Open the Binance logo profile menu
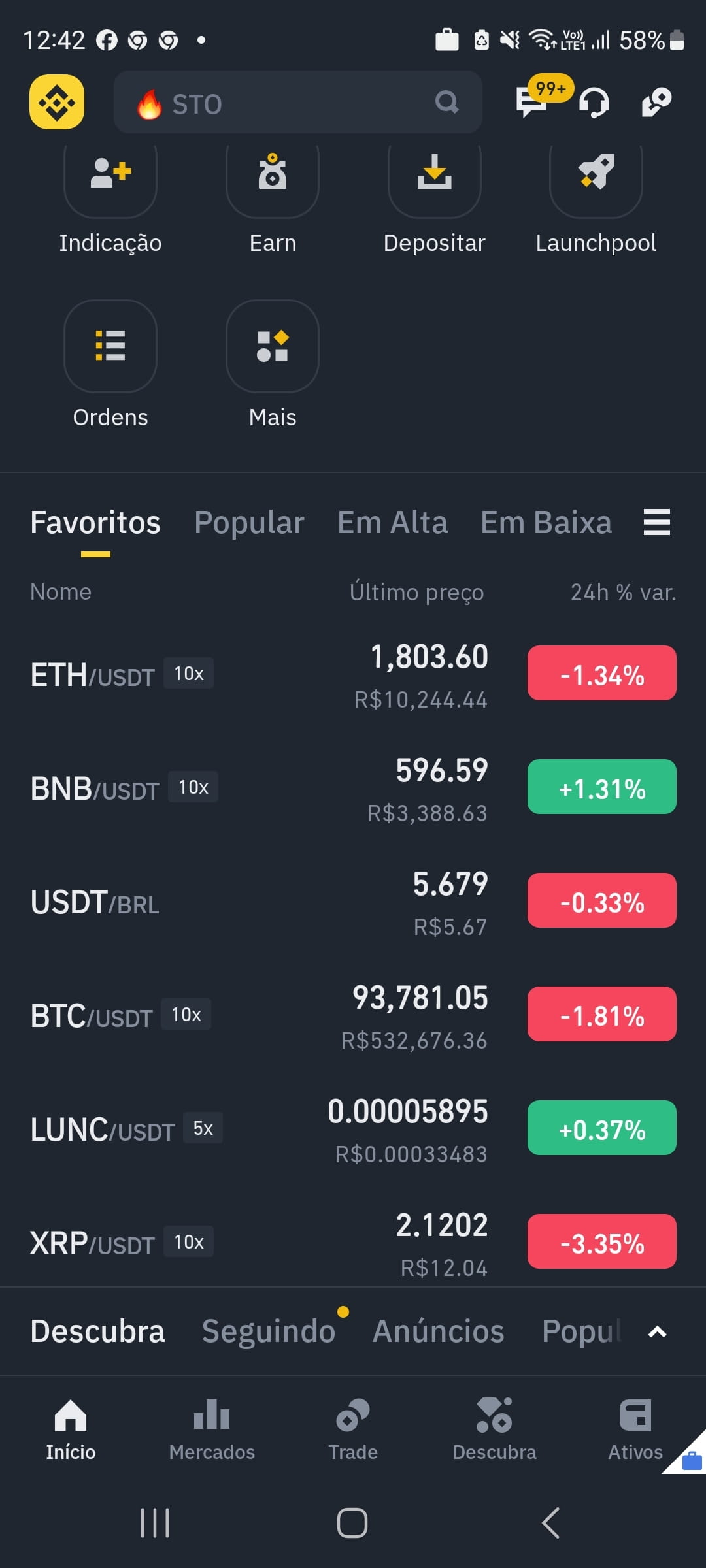The height and width of the screenshot is (1568, 706). click(x=57, y=102)
